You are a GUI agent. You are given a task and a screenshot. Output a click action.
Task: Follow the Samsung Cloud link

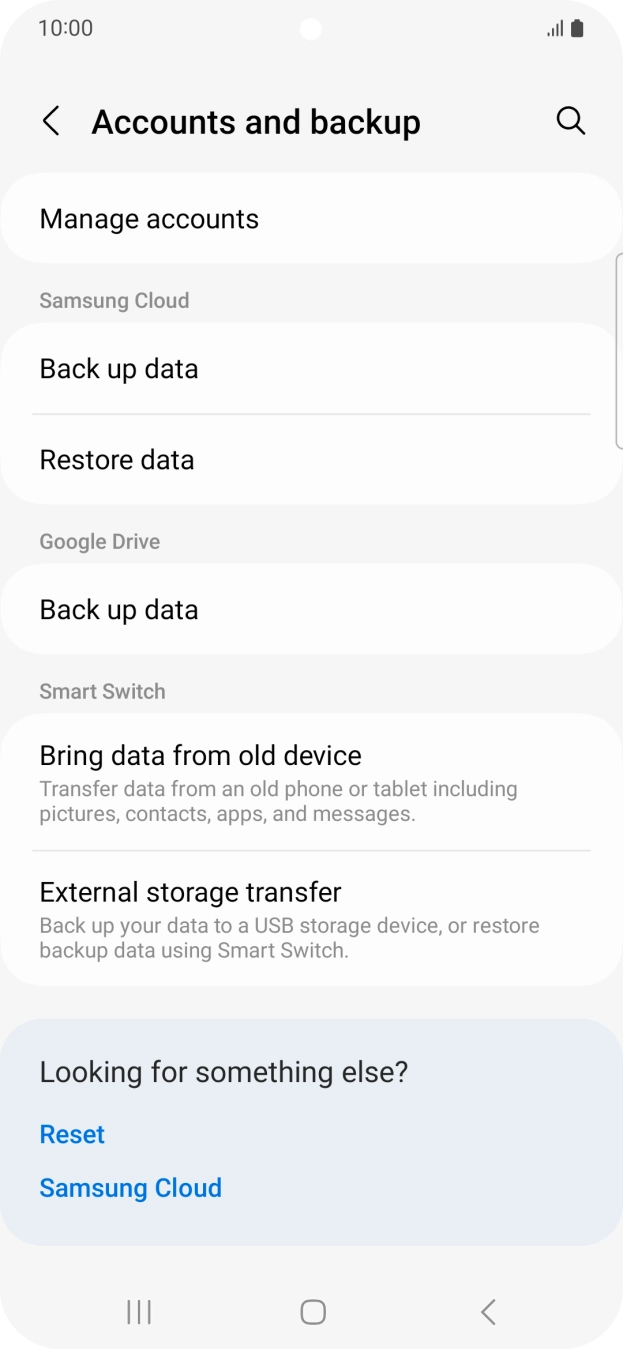131,1188
